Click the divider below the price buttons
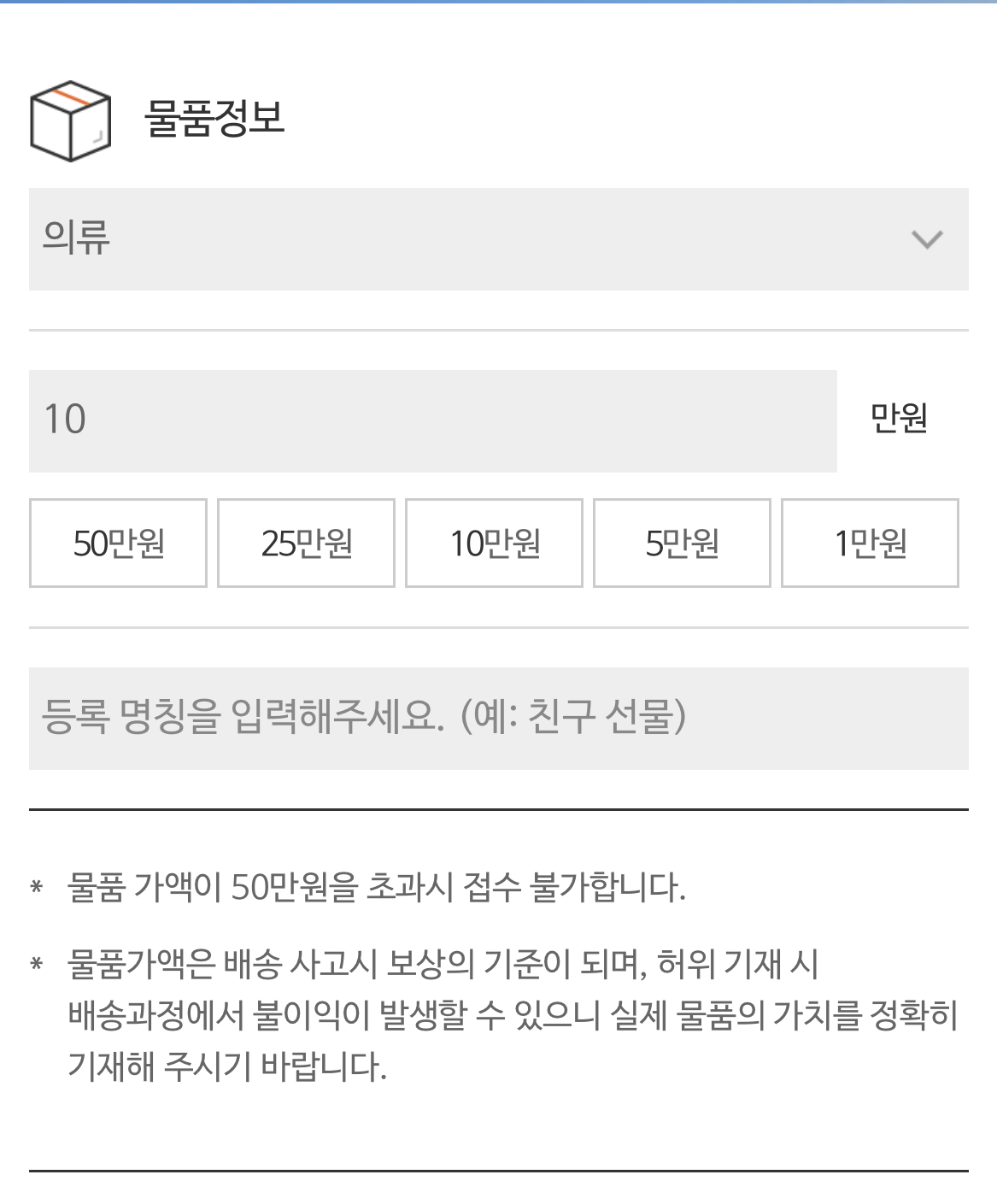Viewport: 997px width, 1204px height. point(498,628)
